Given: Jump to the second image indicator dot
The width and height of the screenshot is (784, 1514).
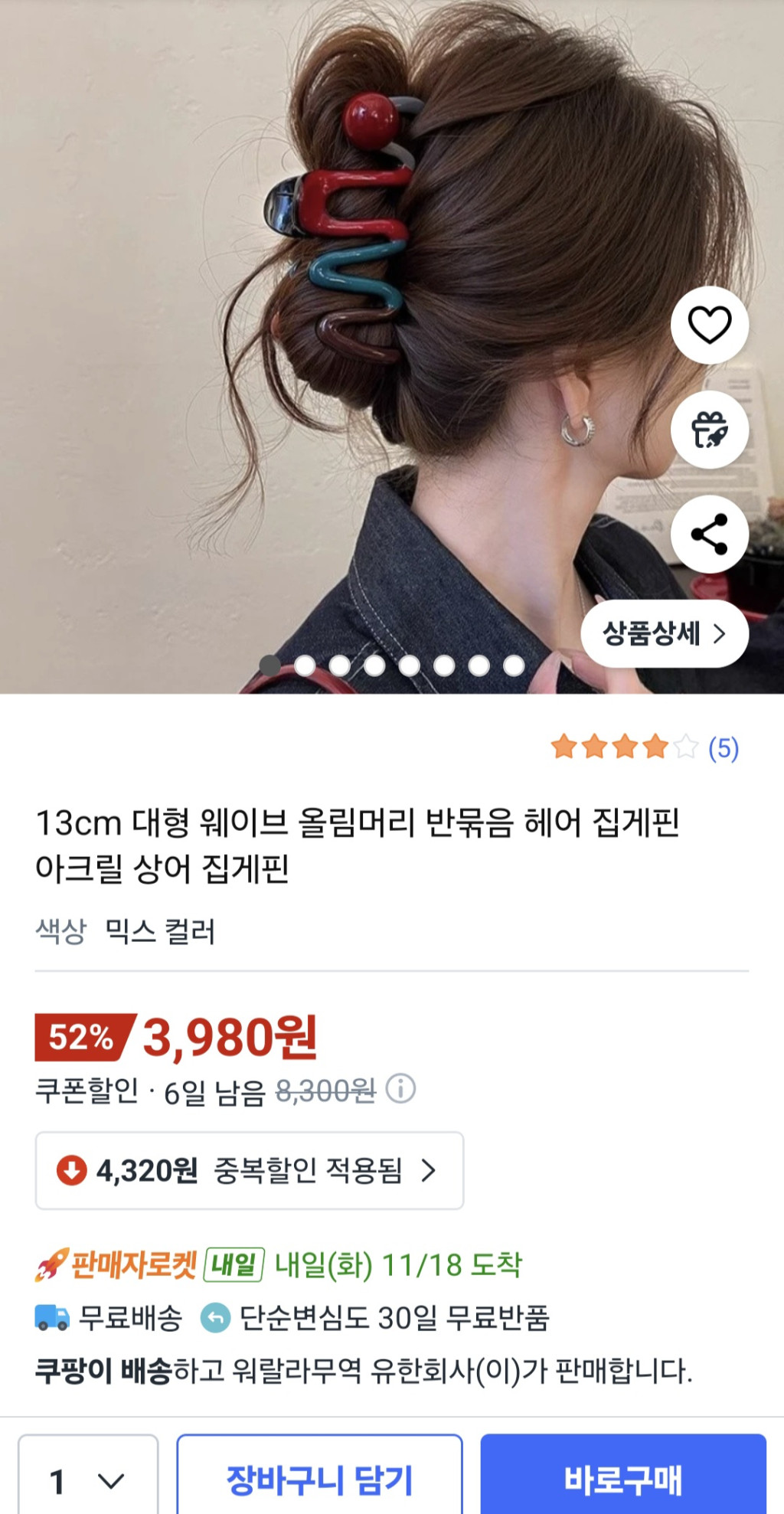Looking at the screenshot, I should point(305,665).
